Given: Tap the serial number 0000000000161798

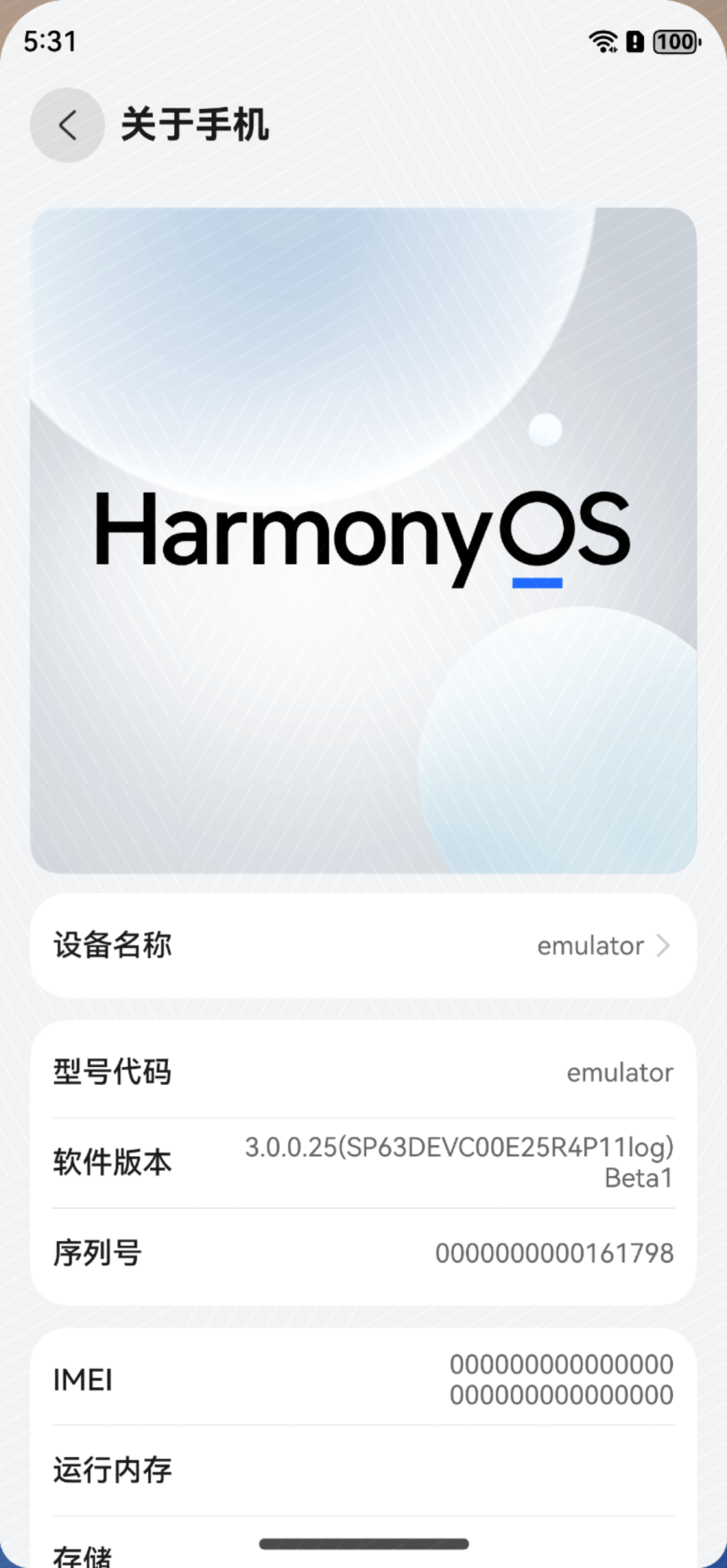Looking at the screenshot, I should [553, 1253].
